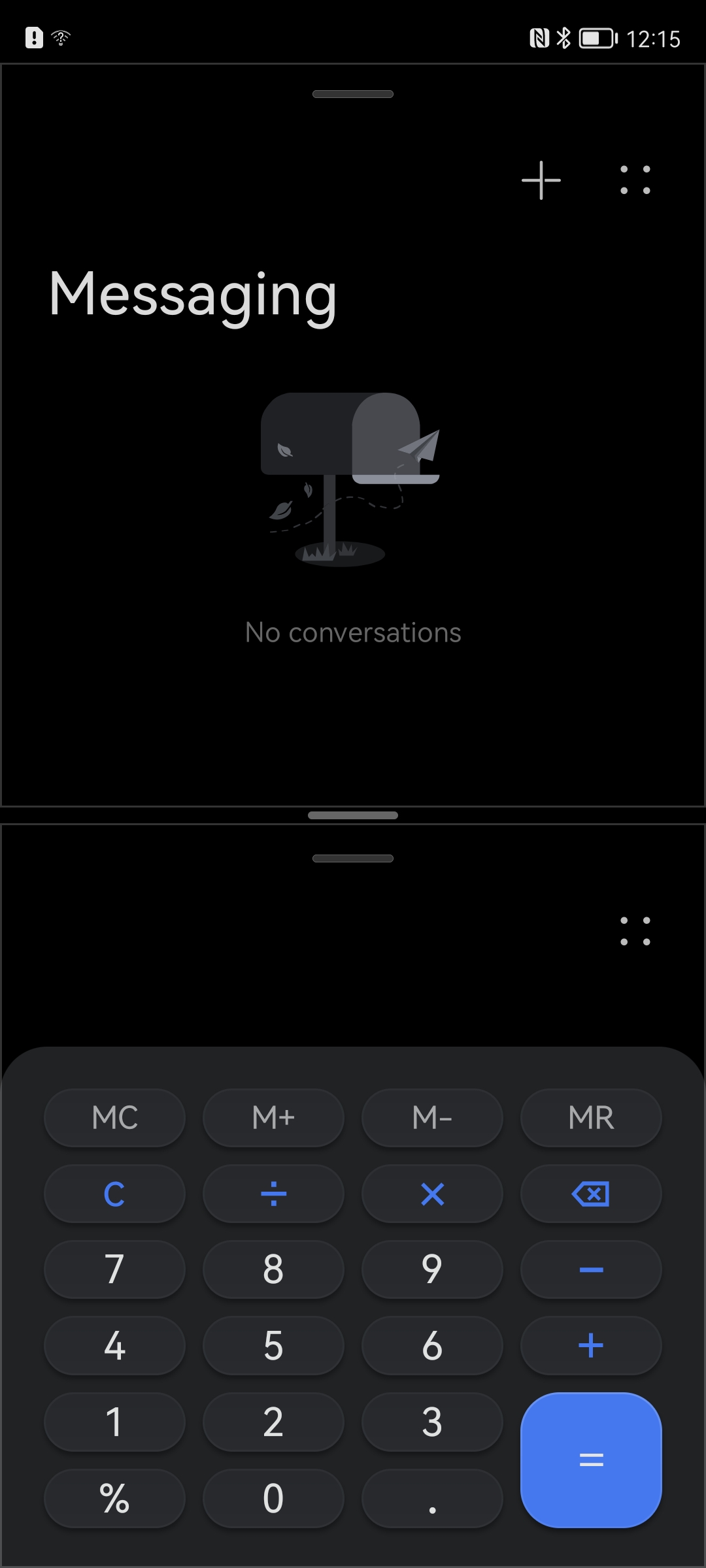Select the plus operator
The width and height of the screenshot is (706, 1568).
[591, 1346]
